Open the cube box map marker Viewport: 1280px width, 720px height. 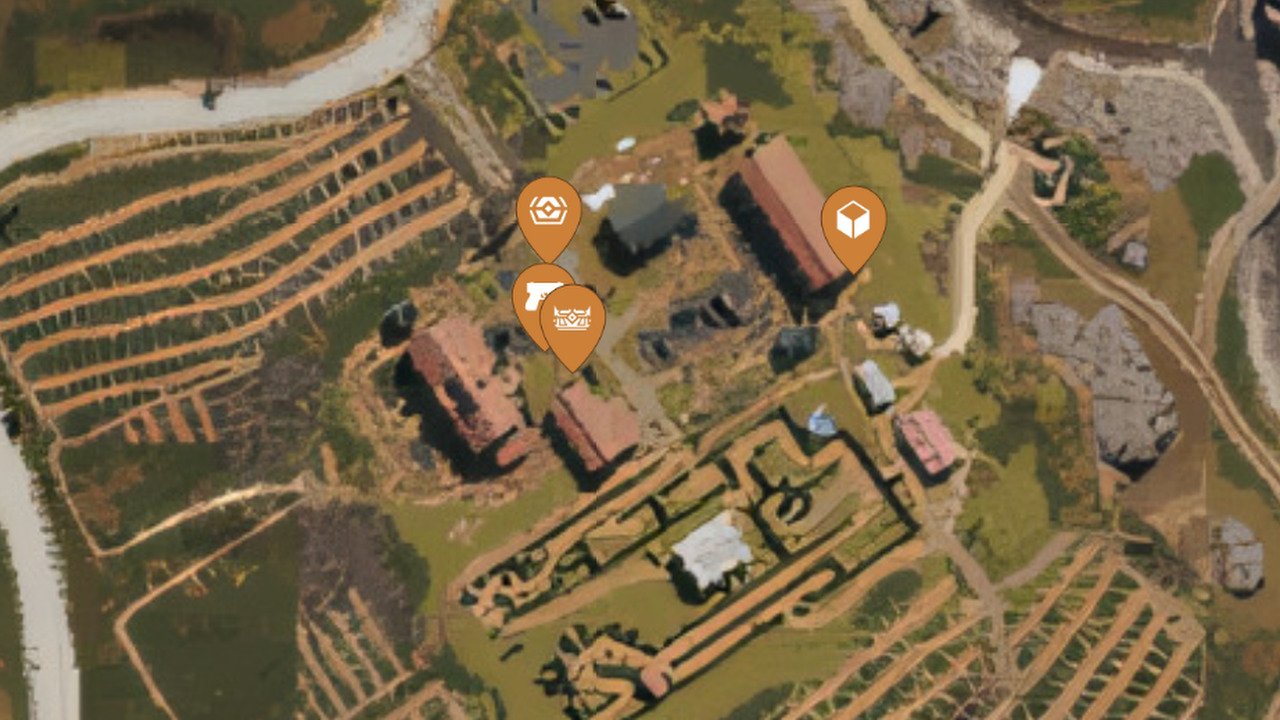(853, 220)
